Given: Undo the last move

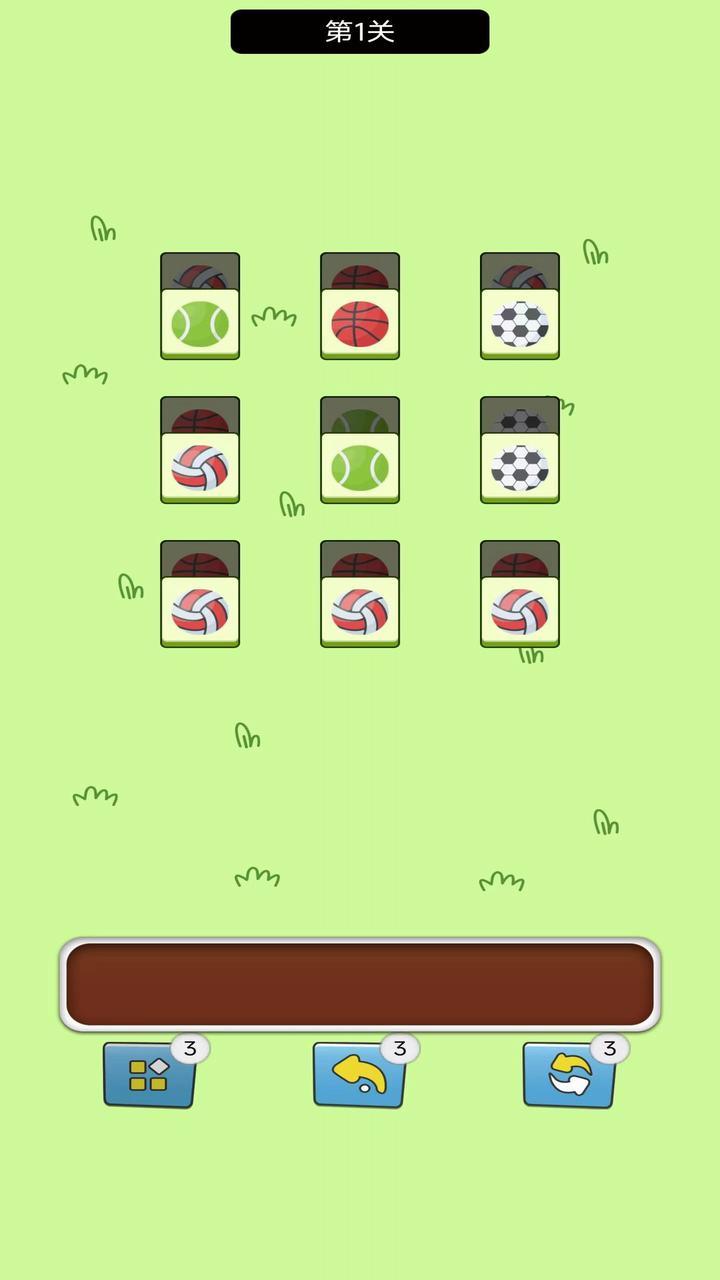Looking at the screenshot, I should (360, 1075).
